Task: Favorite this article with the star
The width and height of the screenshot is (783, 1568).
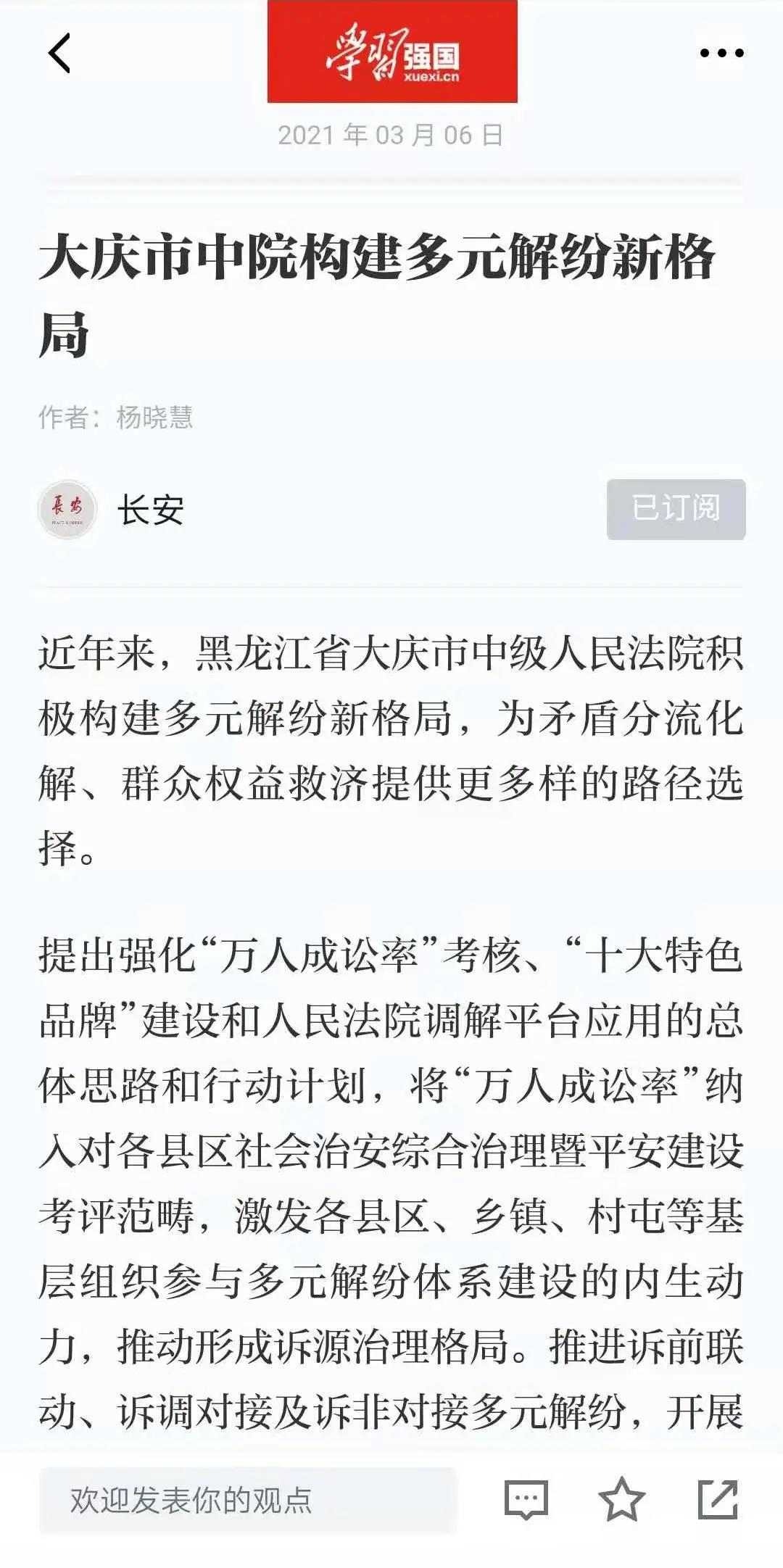Action: 621,1500
